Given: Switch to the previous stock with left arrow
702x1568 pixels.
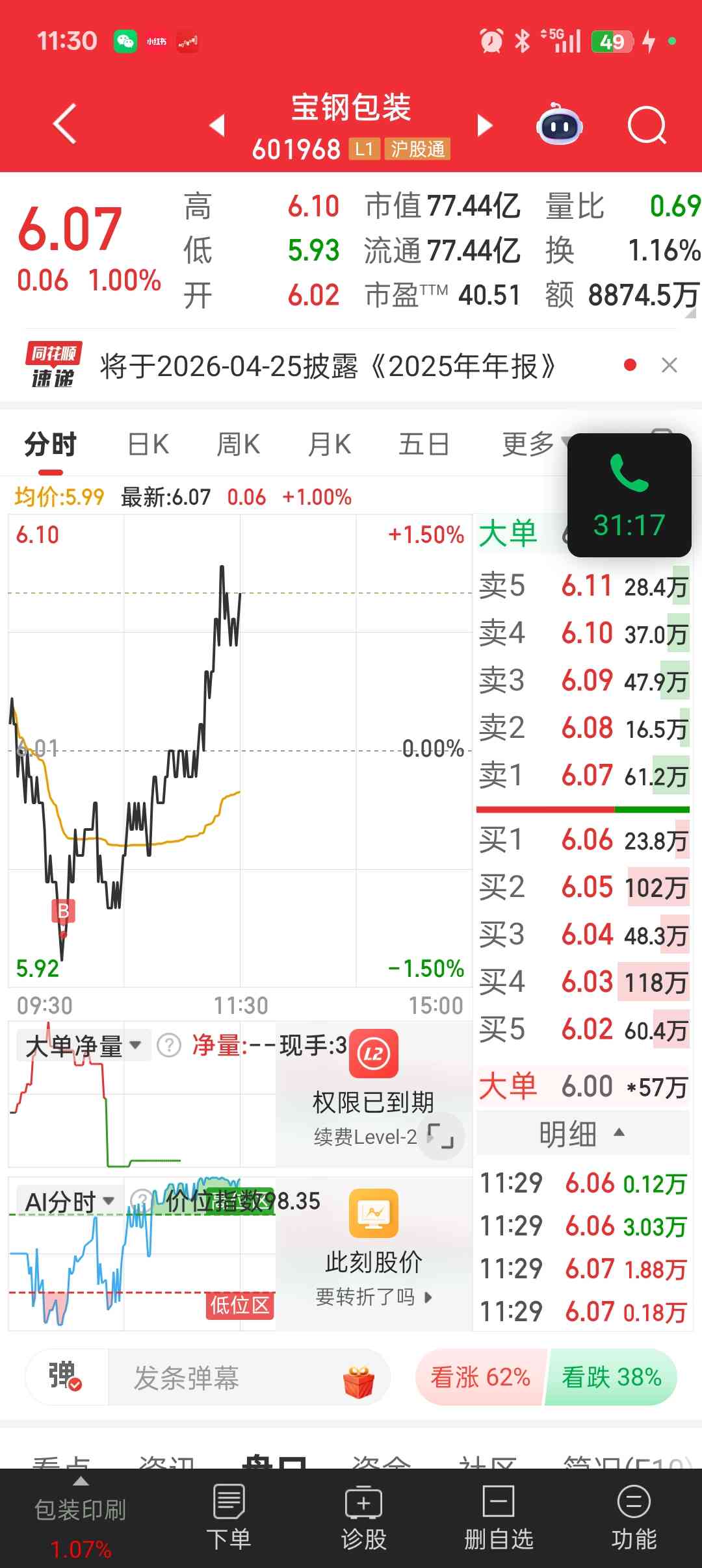Looking at the screenshot, I should (x=218, y=125).
